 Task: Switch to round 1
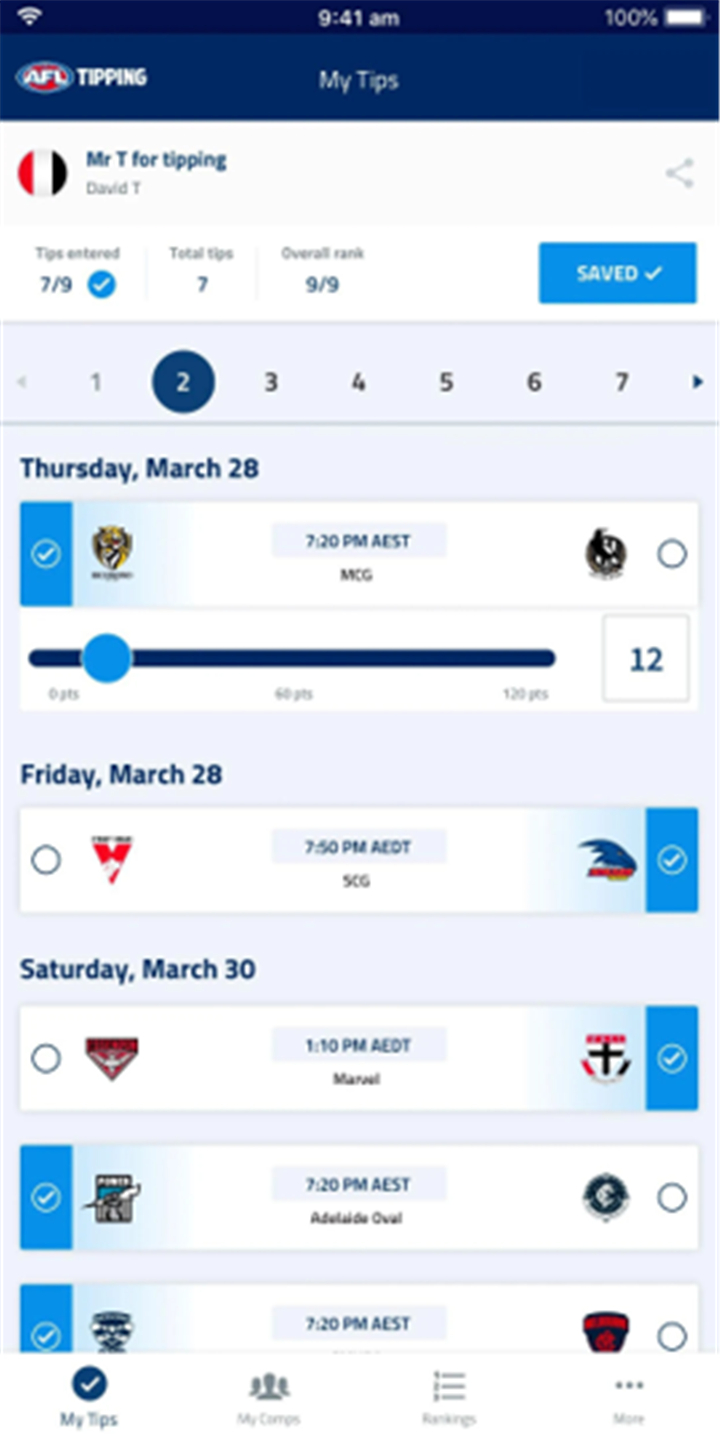coord(95,382)
